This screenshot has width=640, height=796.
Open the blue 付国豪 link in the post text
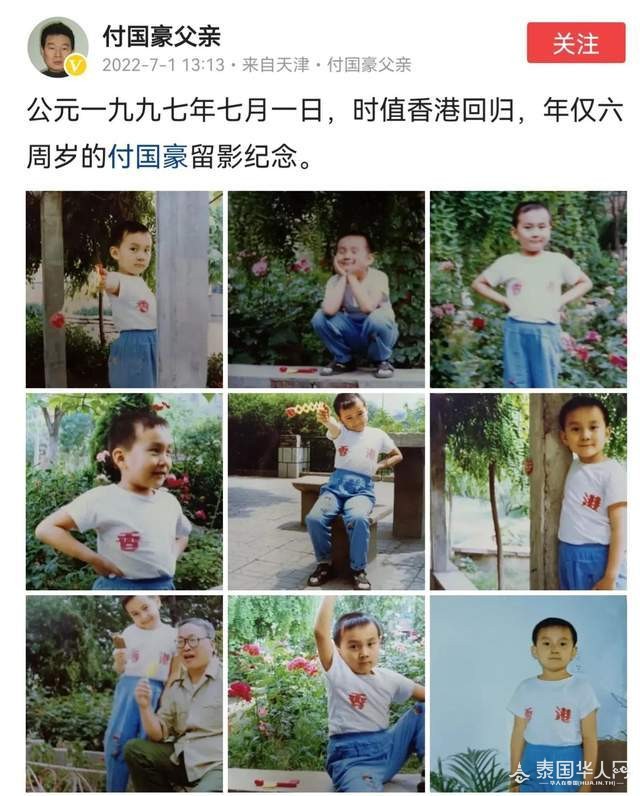[x=148, y=157]
